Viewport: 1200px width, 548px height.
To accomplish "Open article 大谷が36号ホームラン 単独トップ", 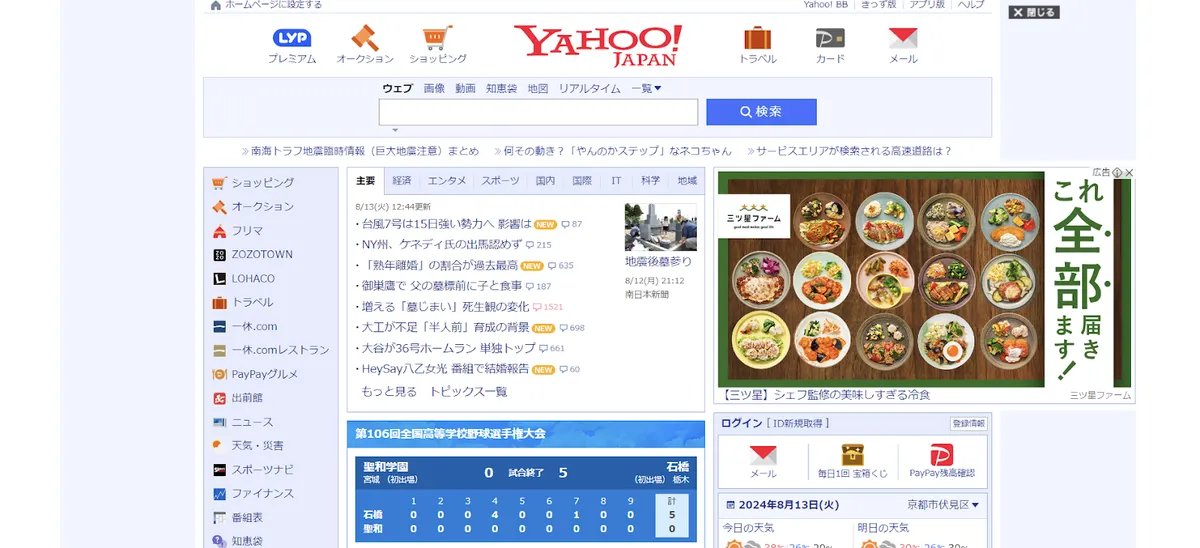I will (448, 348).
